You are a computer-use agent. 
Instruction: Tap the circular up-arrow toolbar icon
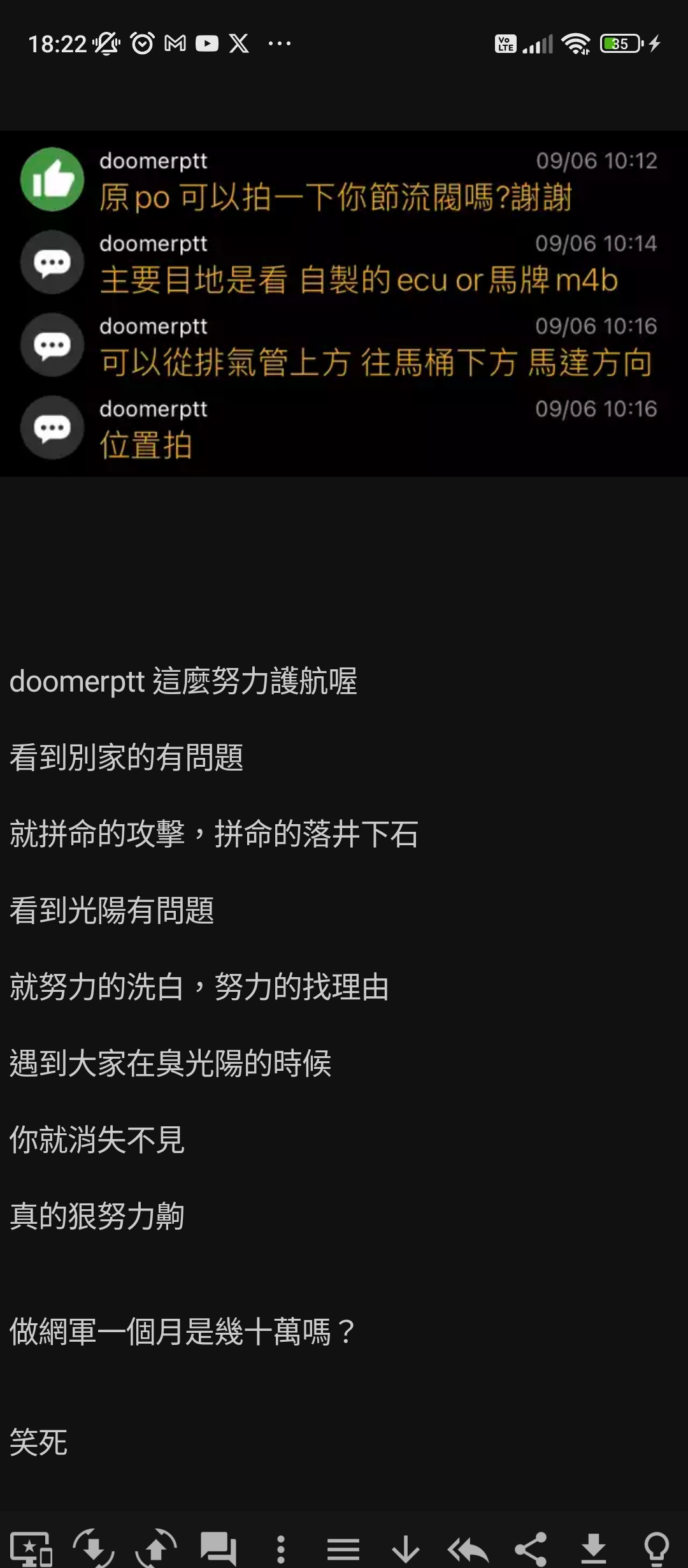coord(156,1548)
